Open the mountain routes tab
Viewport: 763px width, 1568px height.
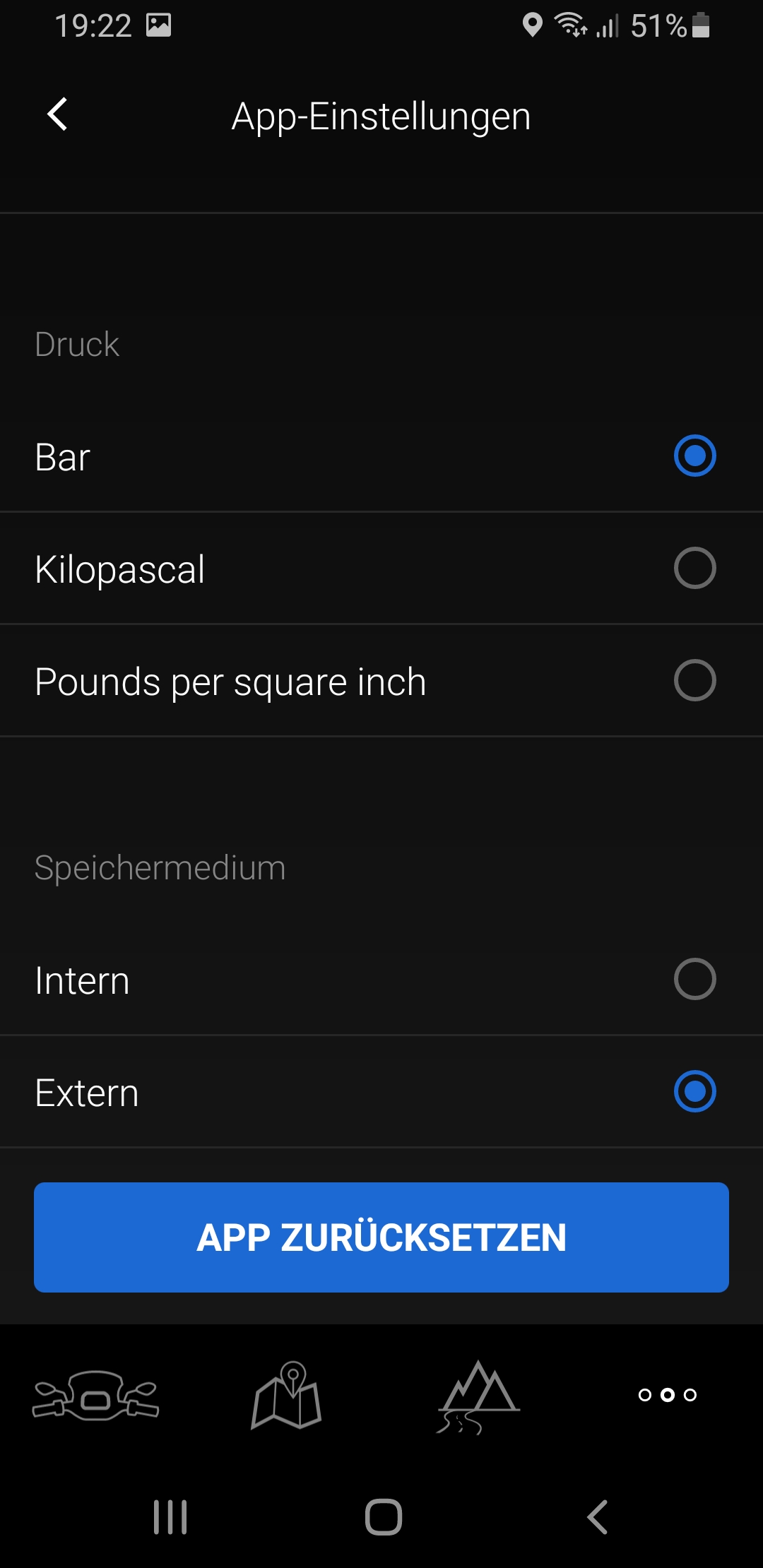click(478, 1395)
